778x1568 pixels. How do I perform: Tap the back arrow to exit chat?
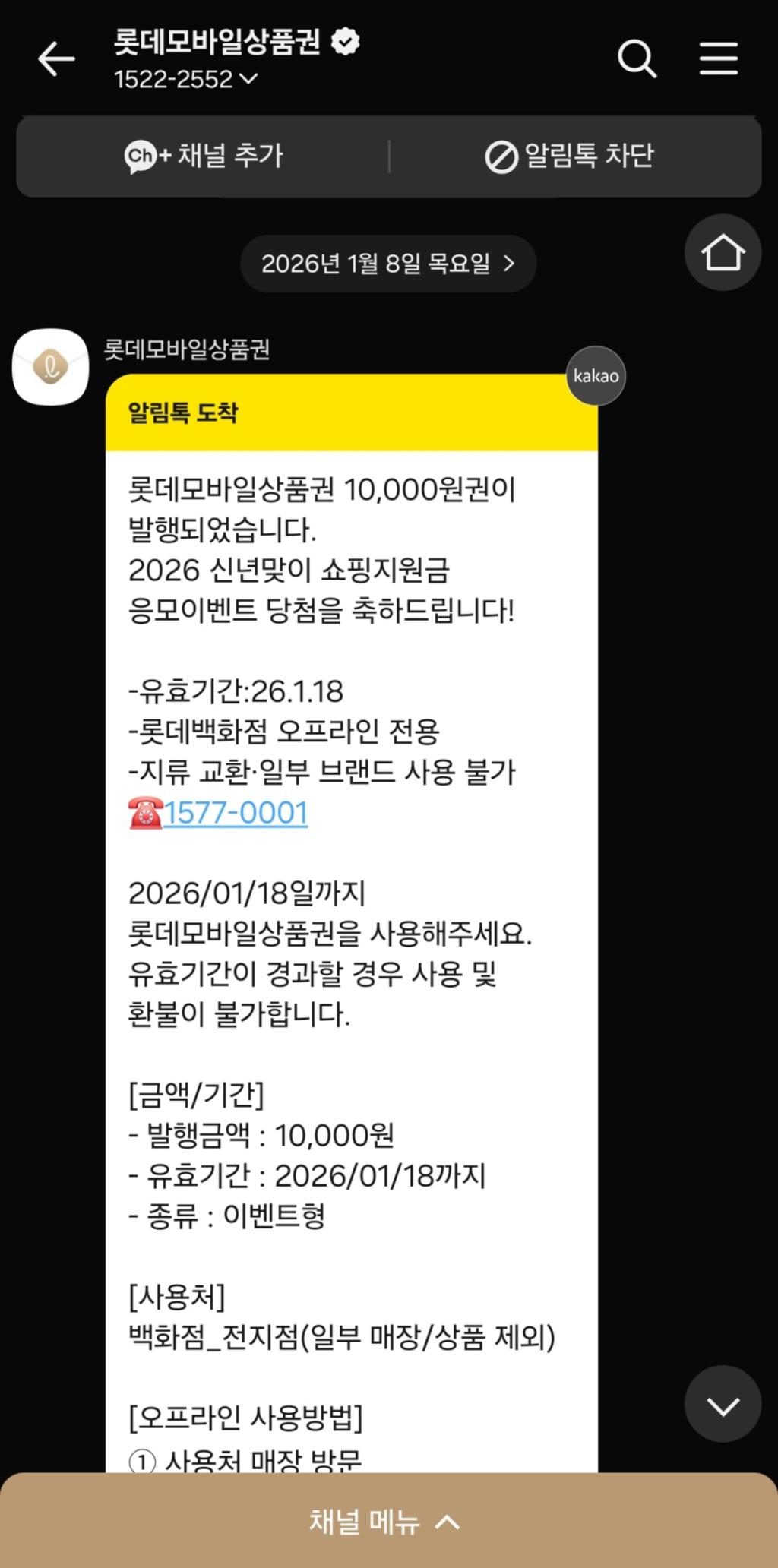(x=55, y=59)
